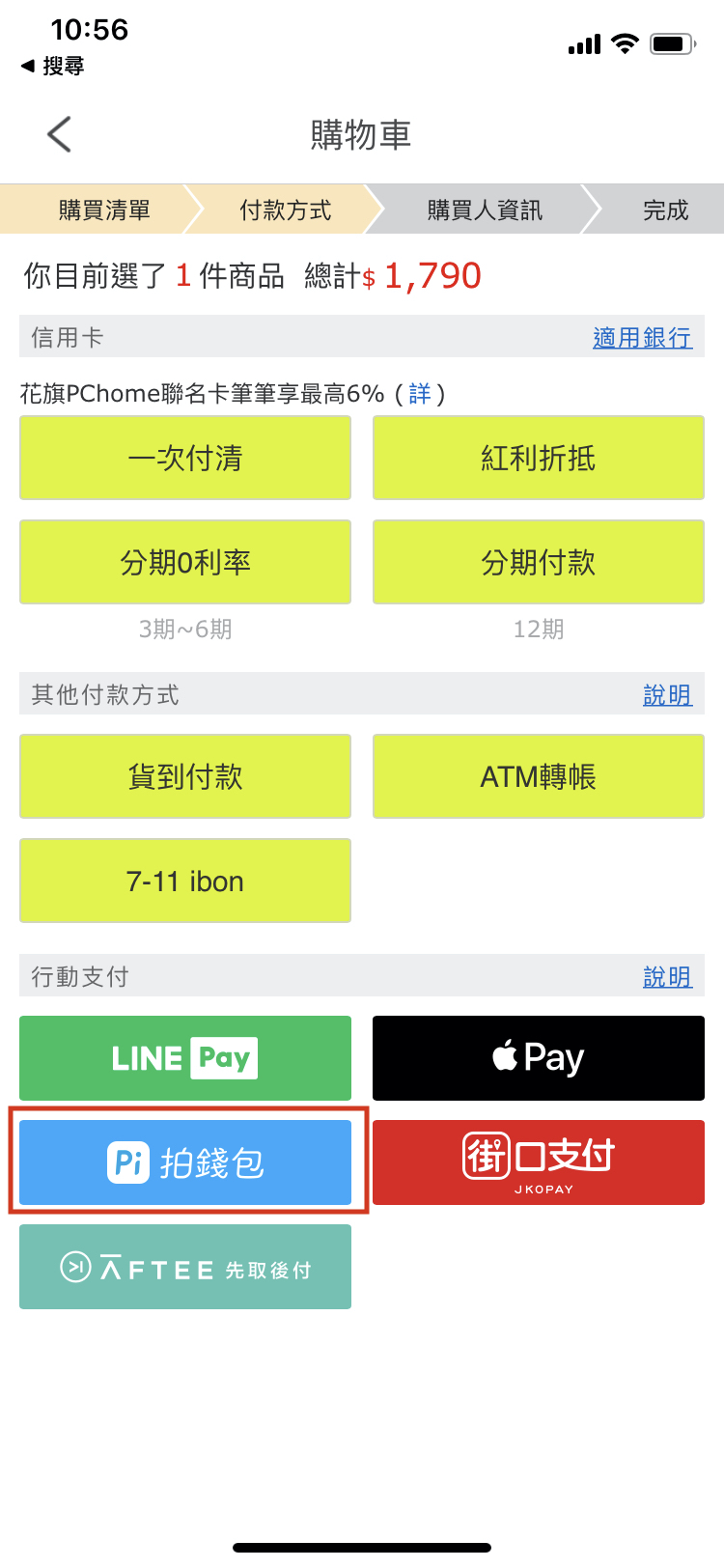Select Pi 拍錢包 payment
The height and width of the screenshot is (1568, 724).
185,1162
